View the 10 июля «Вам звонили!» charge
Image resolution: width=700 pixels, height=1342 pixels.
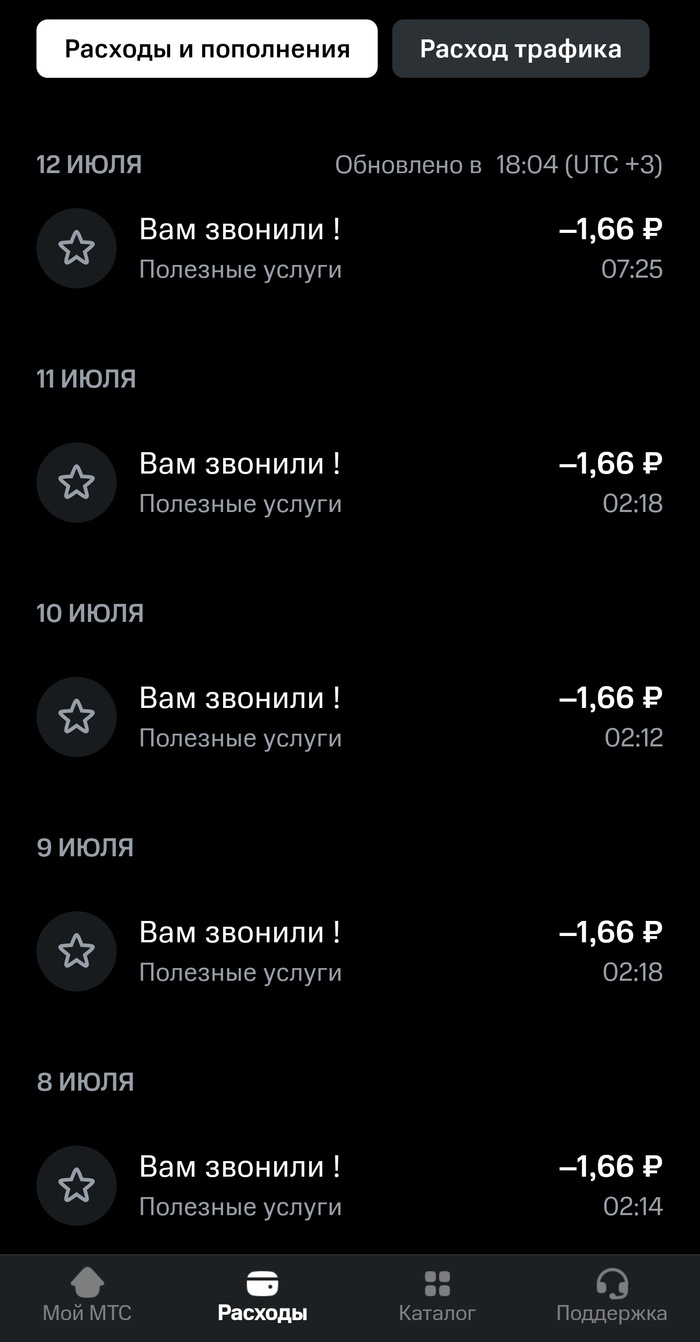pos(350,716)
